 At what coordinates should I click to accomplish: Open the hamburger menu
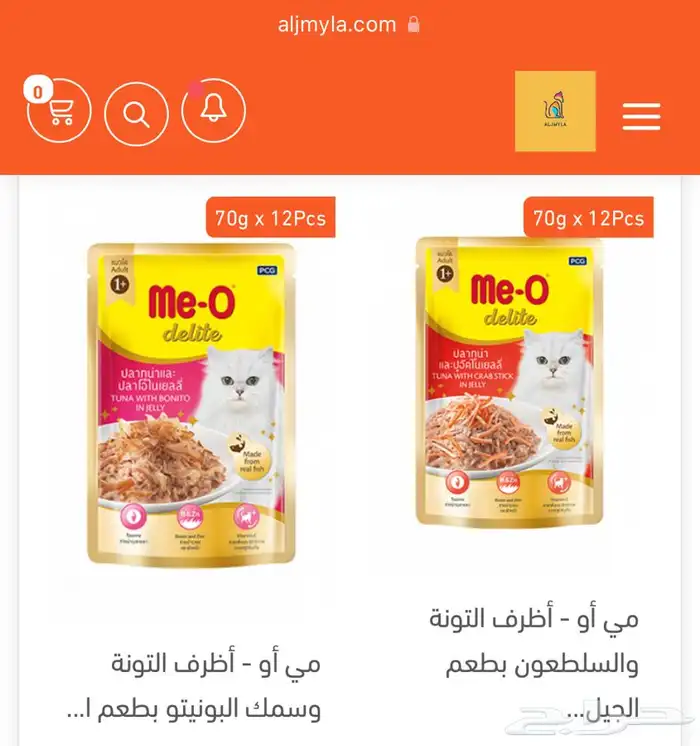pos(641,116)
